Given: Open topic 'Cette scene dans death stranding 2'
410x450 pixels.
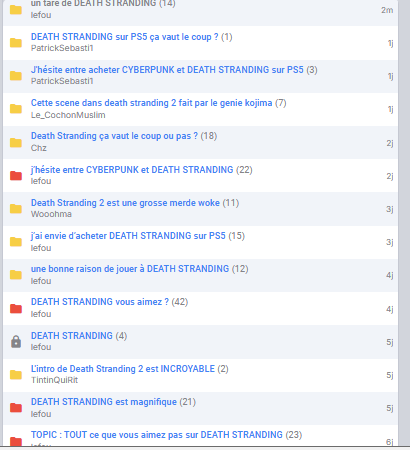Looking at the screenshot, I should [152, 103].
